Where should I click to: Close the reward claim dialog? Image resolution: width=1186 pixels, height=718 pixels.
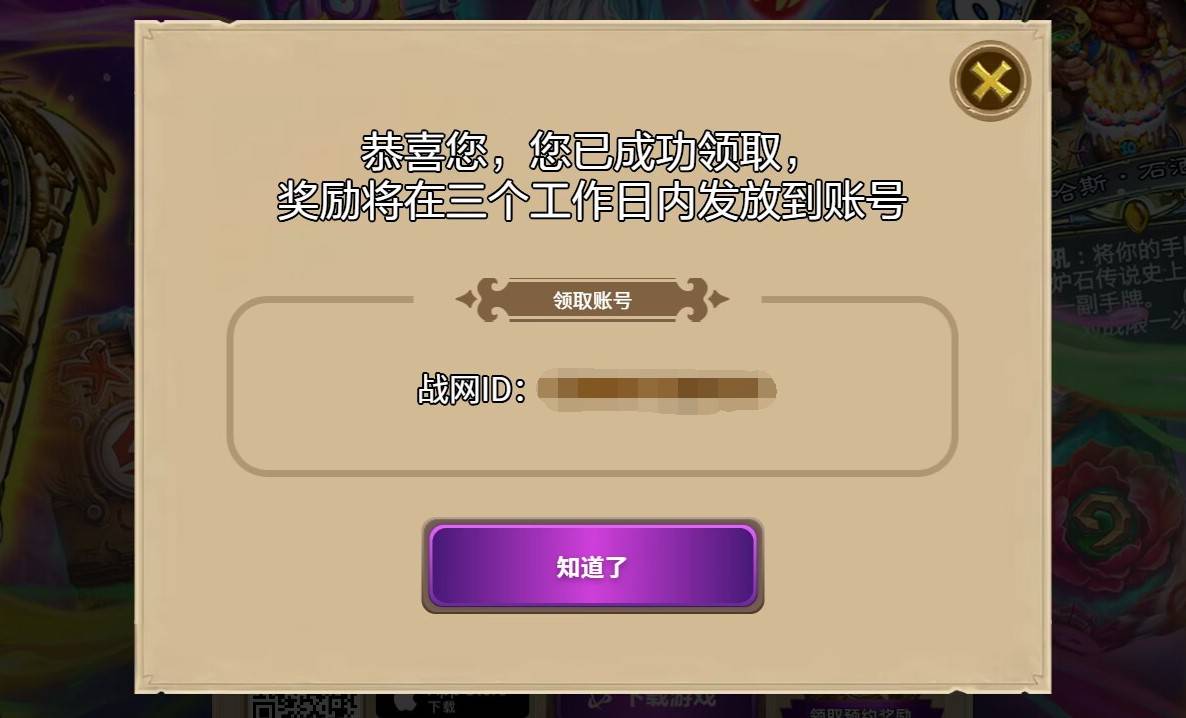click(x=990, y=81)
